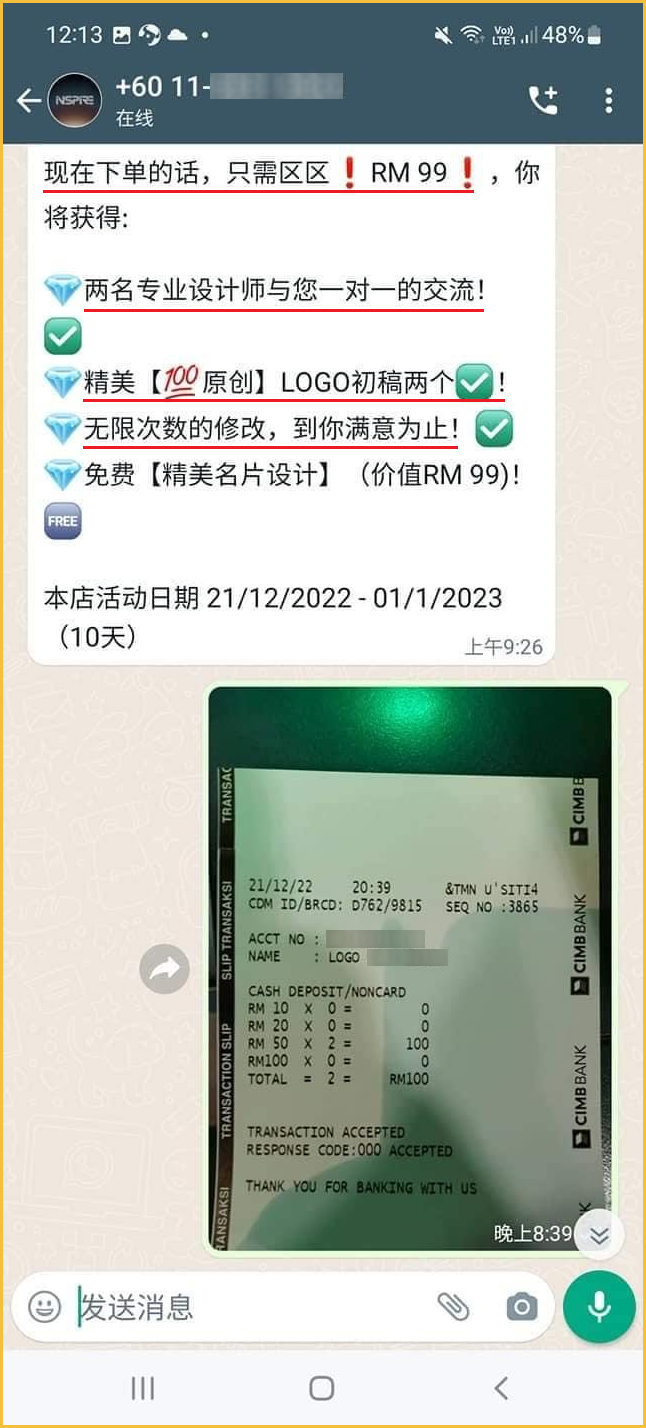Record a voice message
The height and width of the screenshot is (1428, 646).
(x=599, y=1306)
